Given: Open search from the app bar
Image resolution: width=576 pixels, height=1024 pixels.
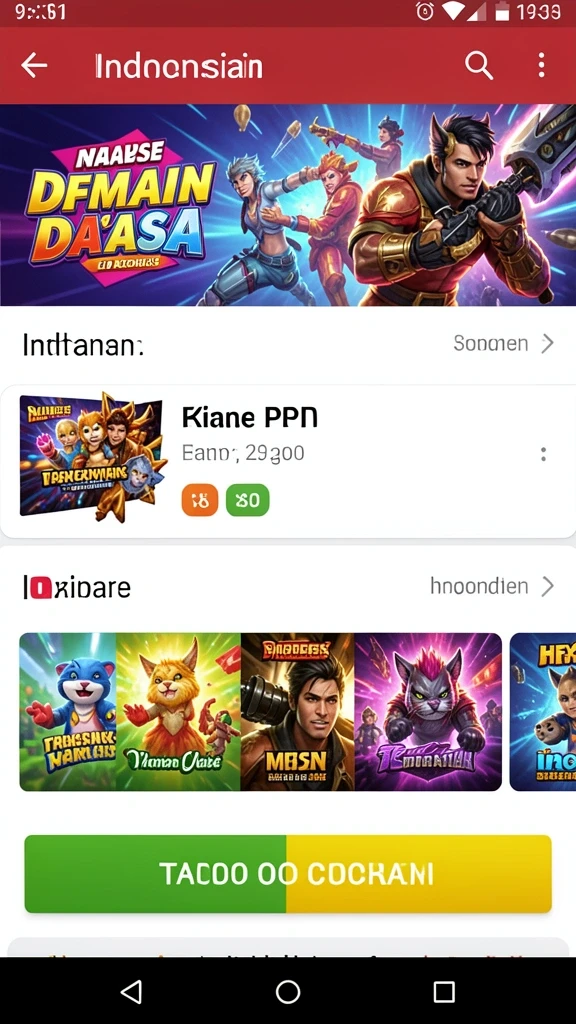Looking at the screenshot, I should (x=479, y=65).
